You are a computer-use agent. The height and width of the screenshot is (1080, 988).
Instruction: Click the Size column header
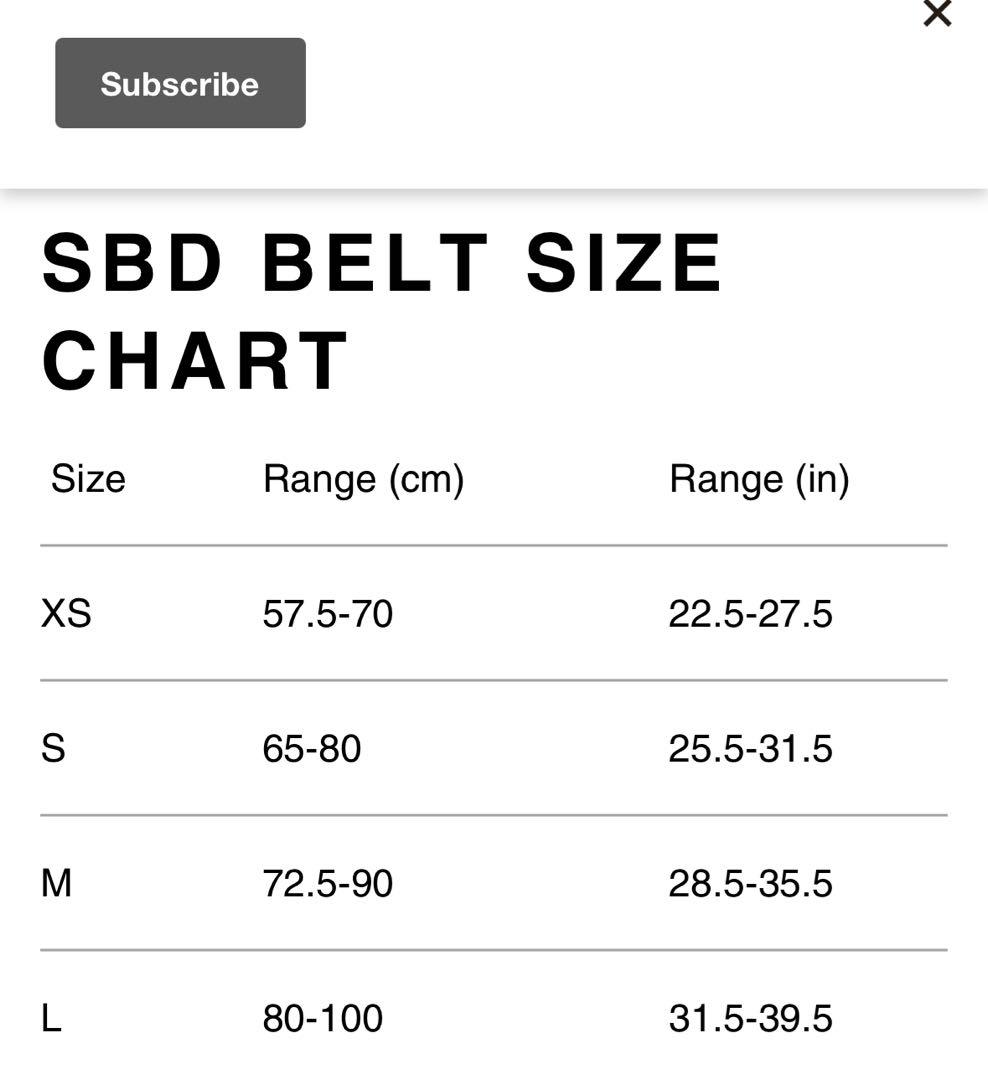click(89, 478)
